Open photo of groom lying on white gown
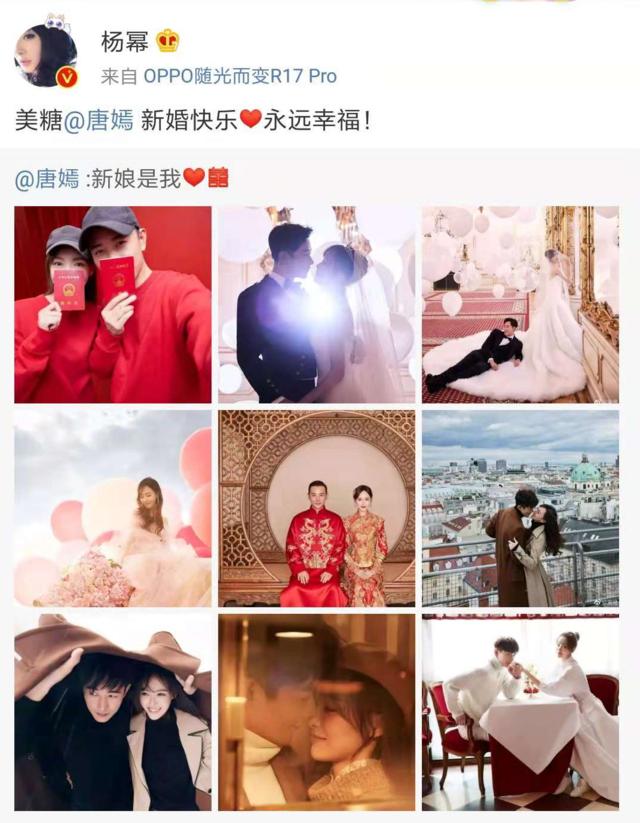640x823 pixels. [x=520, y=305]
